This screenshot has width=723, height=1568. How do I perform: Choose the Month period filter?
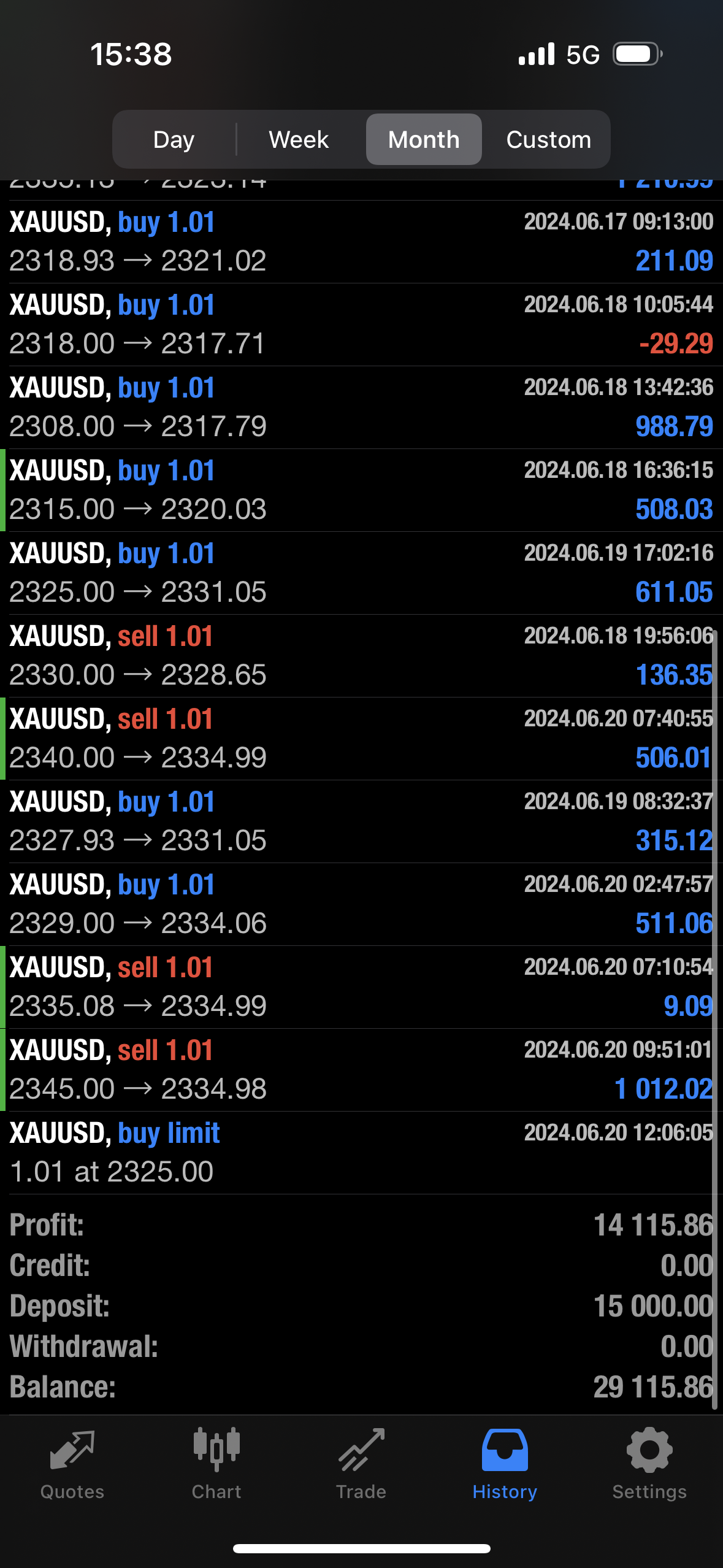[424, 139]
